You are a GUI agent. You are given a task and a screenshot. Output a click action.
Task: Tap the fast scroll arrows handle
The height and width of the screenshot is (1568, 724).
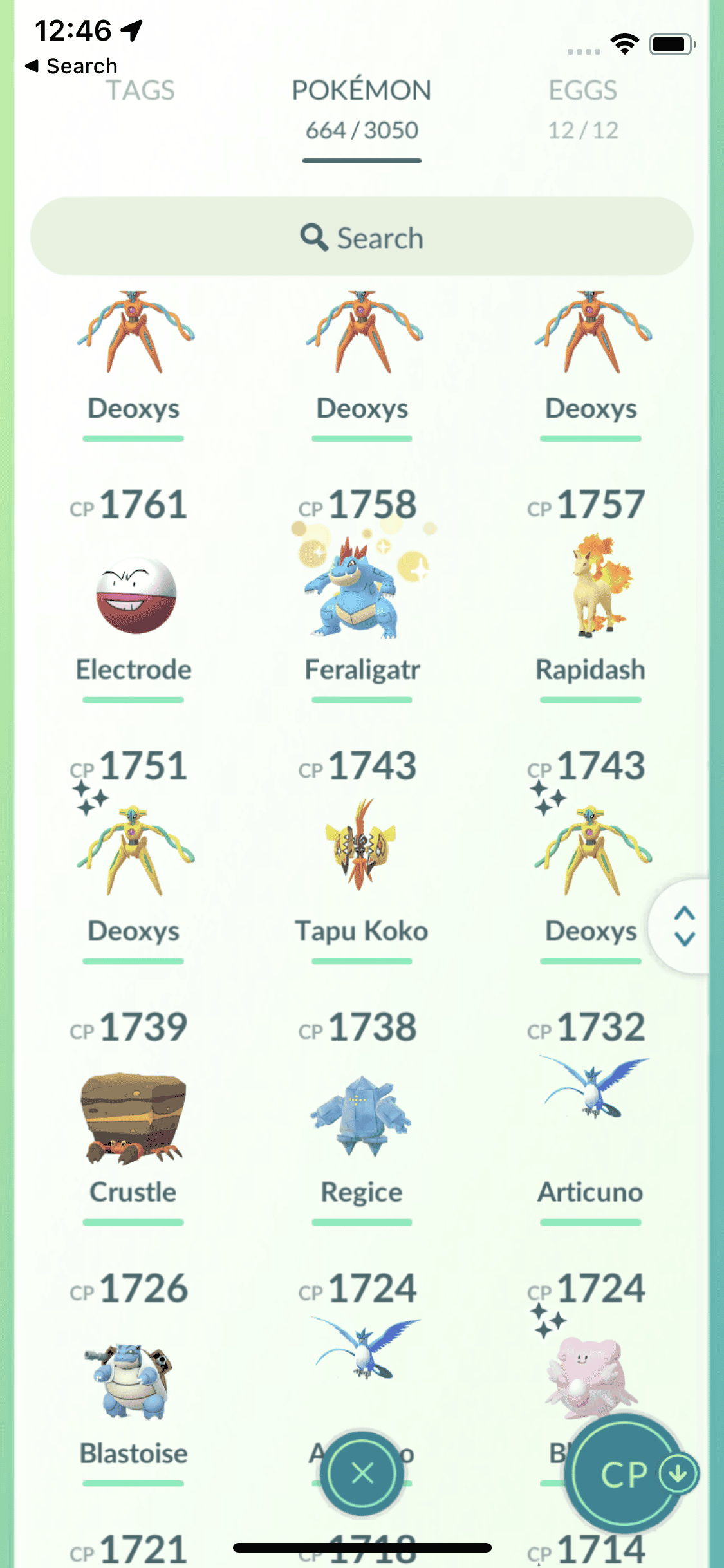click(684, 926)
